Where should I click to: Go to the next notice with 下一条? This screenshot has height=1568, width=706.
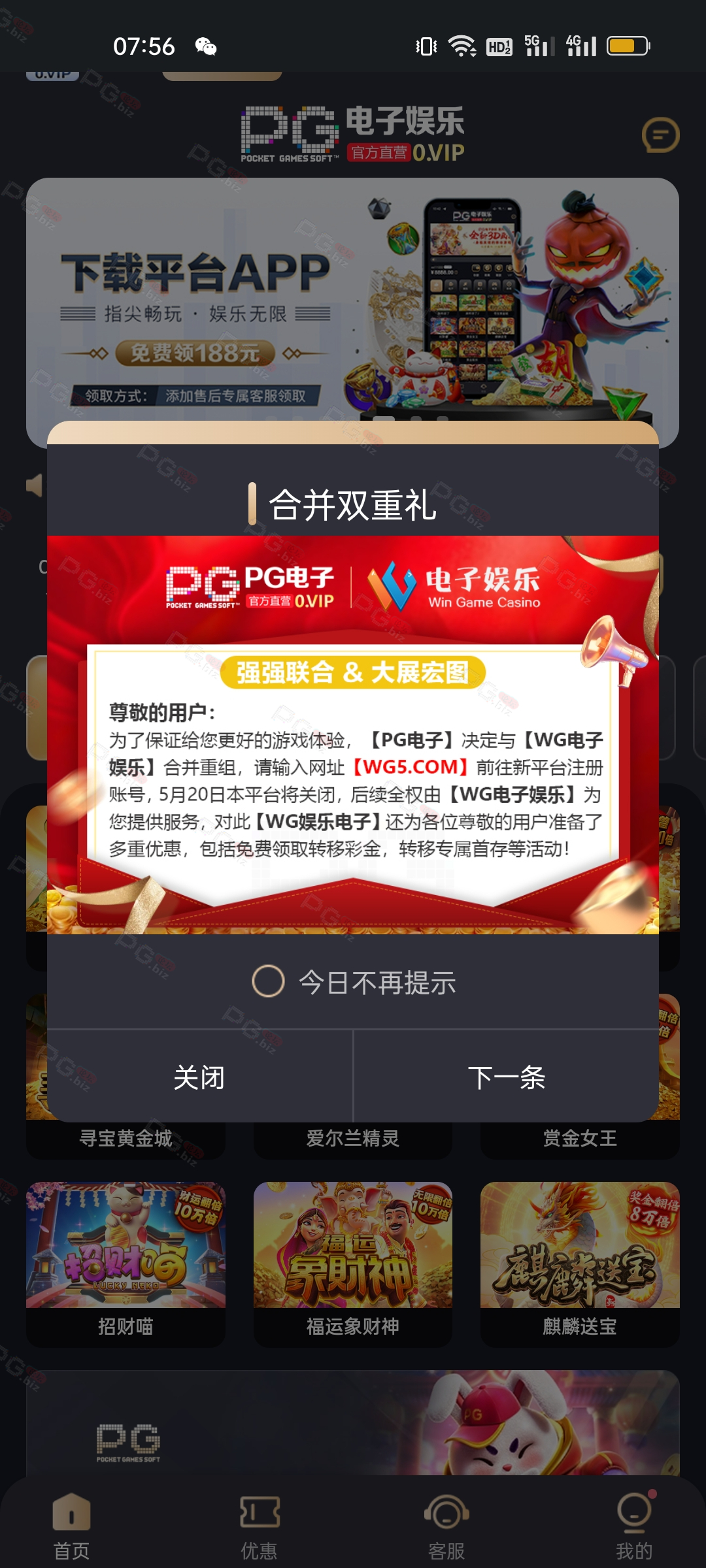[507, 1077]
